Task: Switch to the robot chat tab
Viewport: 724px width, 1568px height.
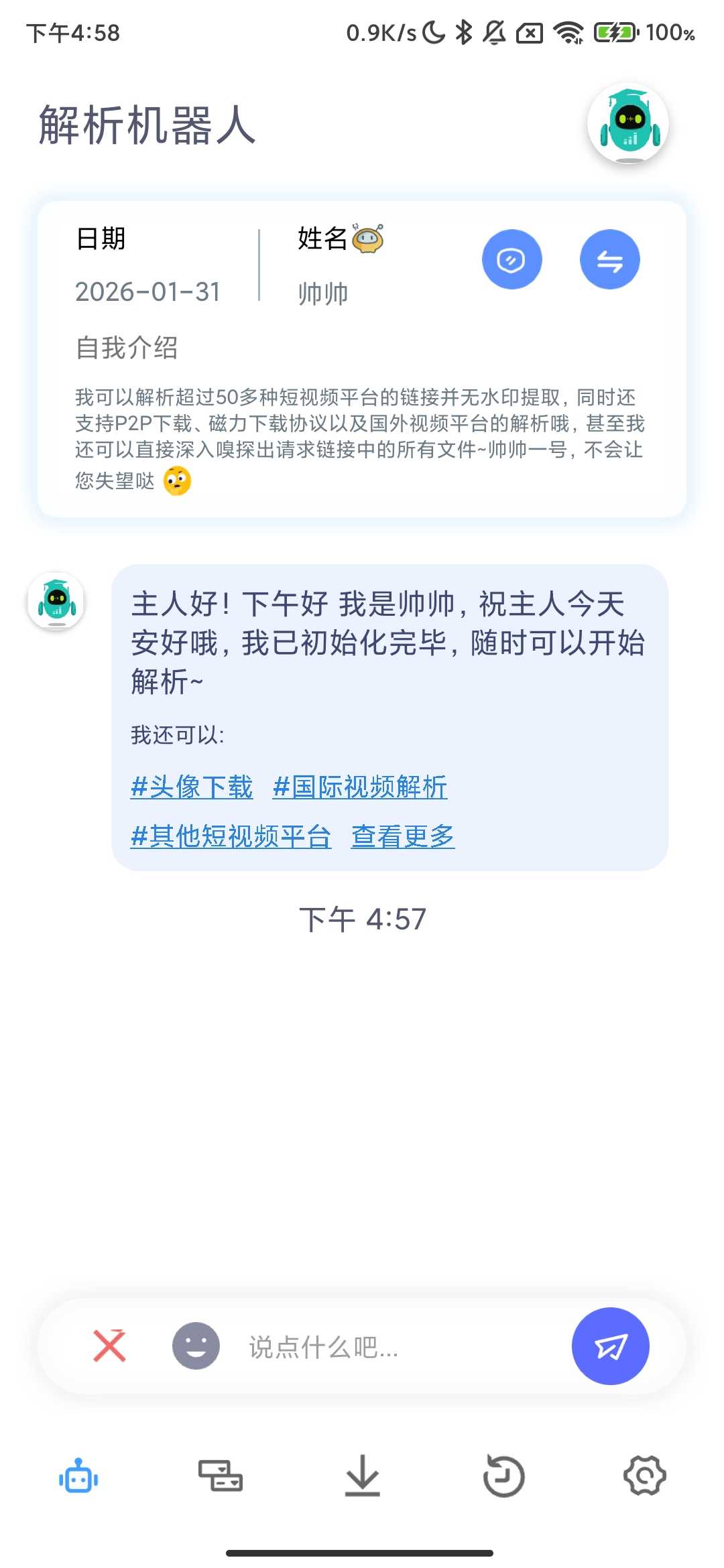Action: (78, 1476)
